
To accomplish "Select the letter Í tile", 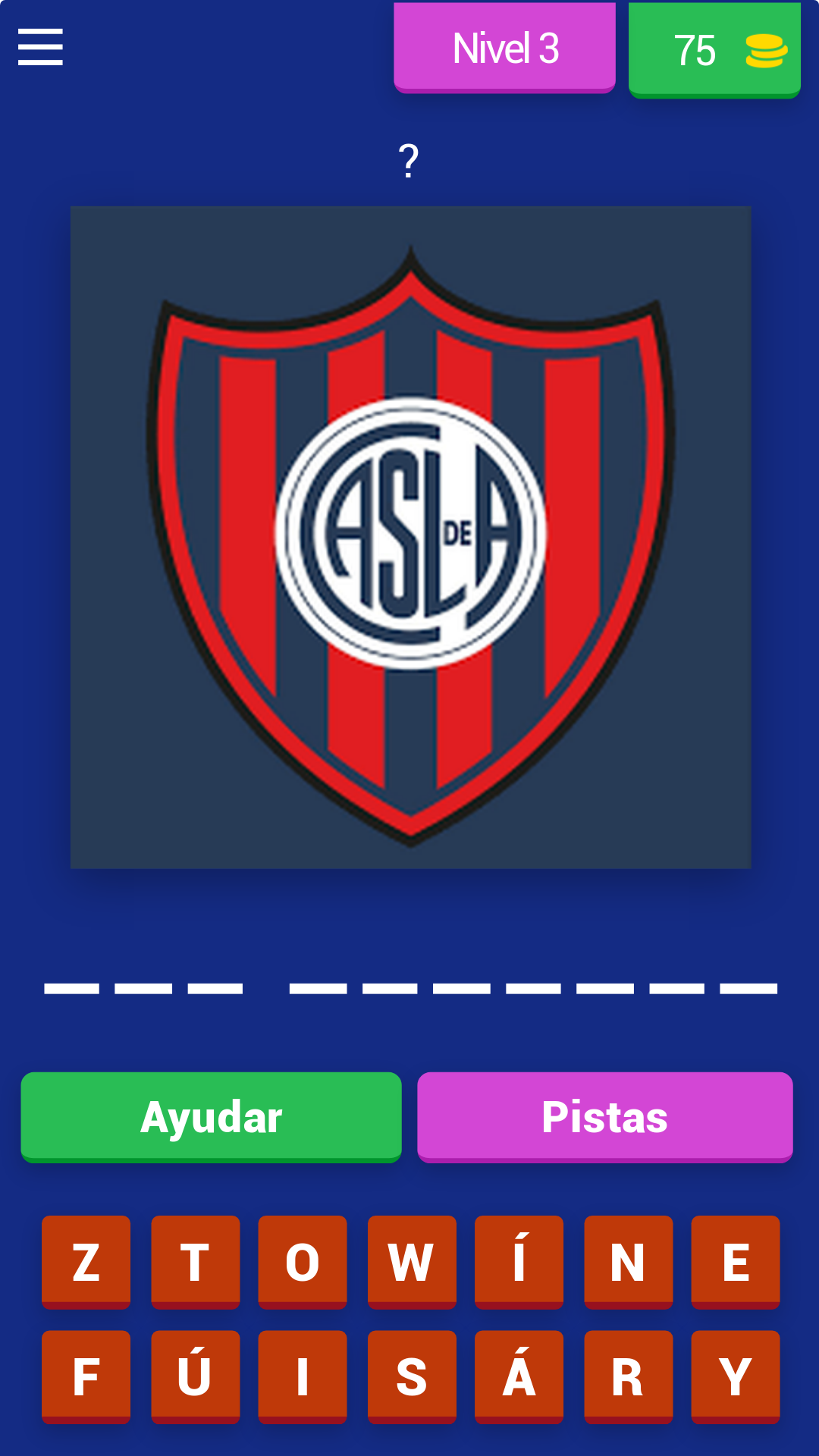I will click(x=519, y=1262).
